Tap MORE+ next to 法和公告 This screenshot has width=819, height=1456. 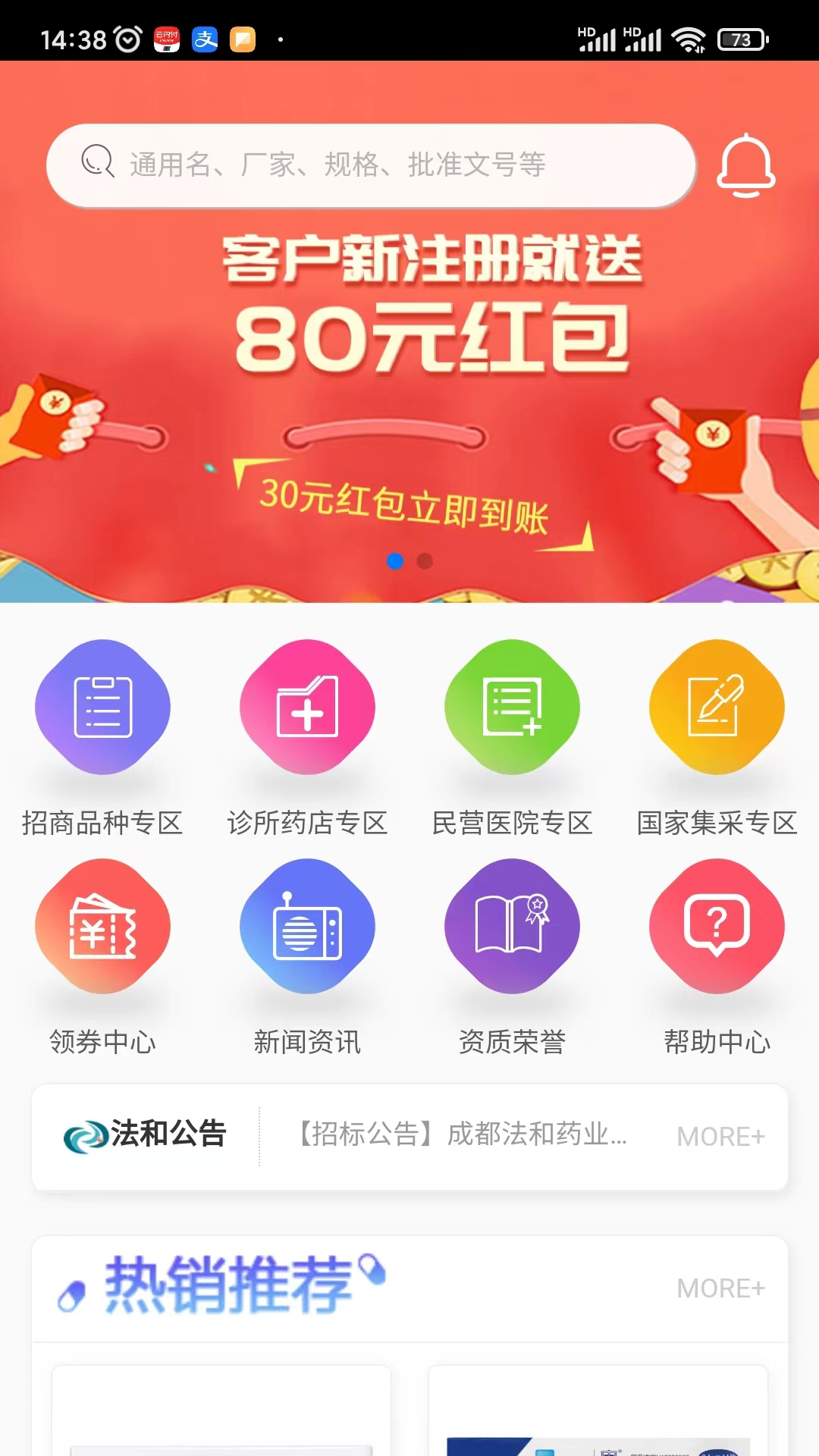pos(720,1137)
